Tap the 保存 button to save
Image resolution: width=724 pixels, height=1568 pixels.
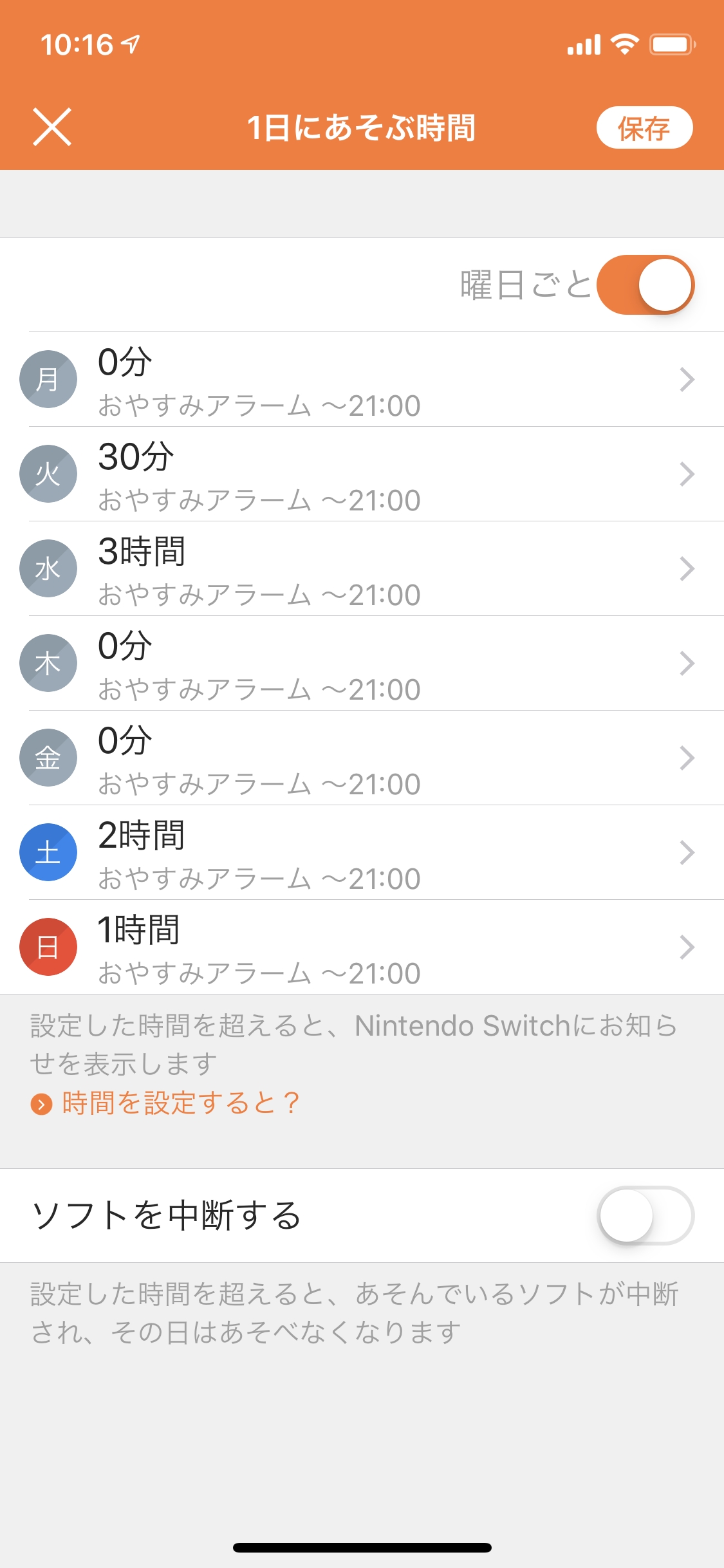(644, 128)
